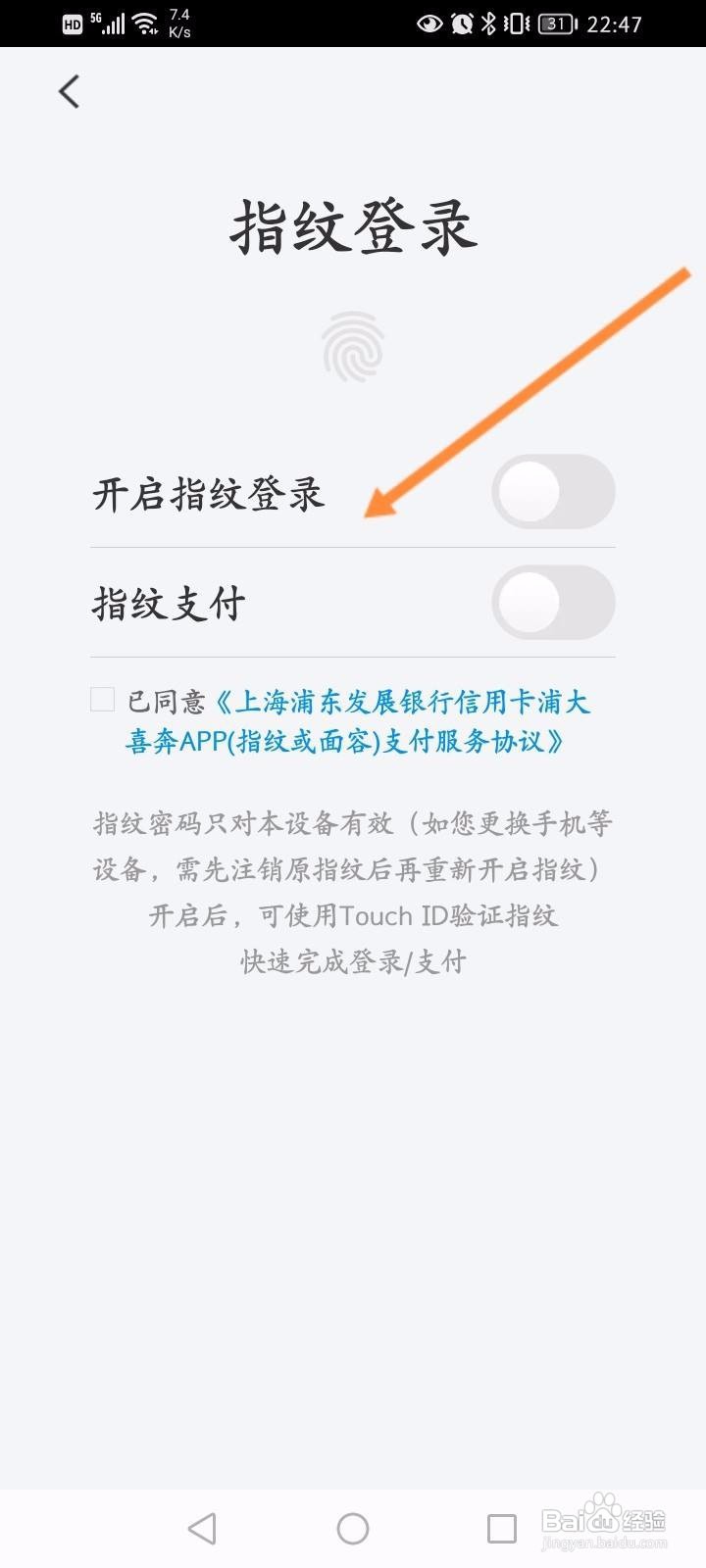Image resolution: width=706 pixels, height=1568 pixels.
Task: Tap the back triangle navigation key
Action: [203, 1526]
